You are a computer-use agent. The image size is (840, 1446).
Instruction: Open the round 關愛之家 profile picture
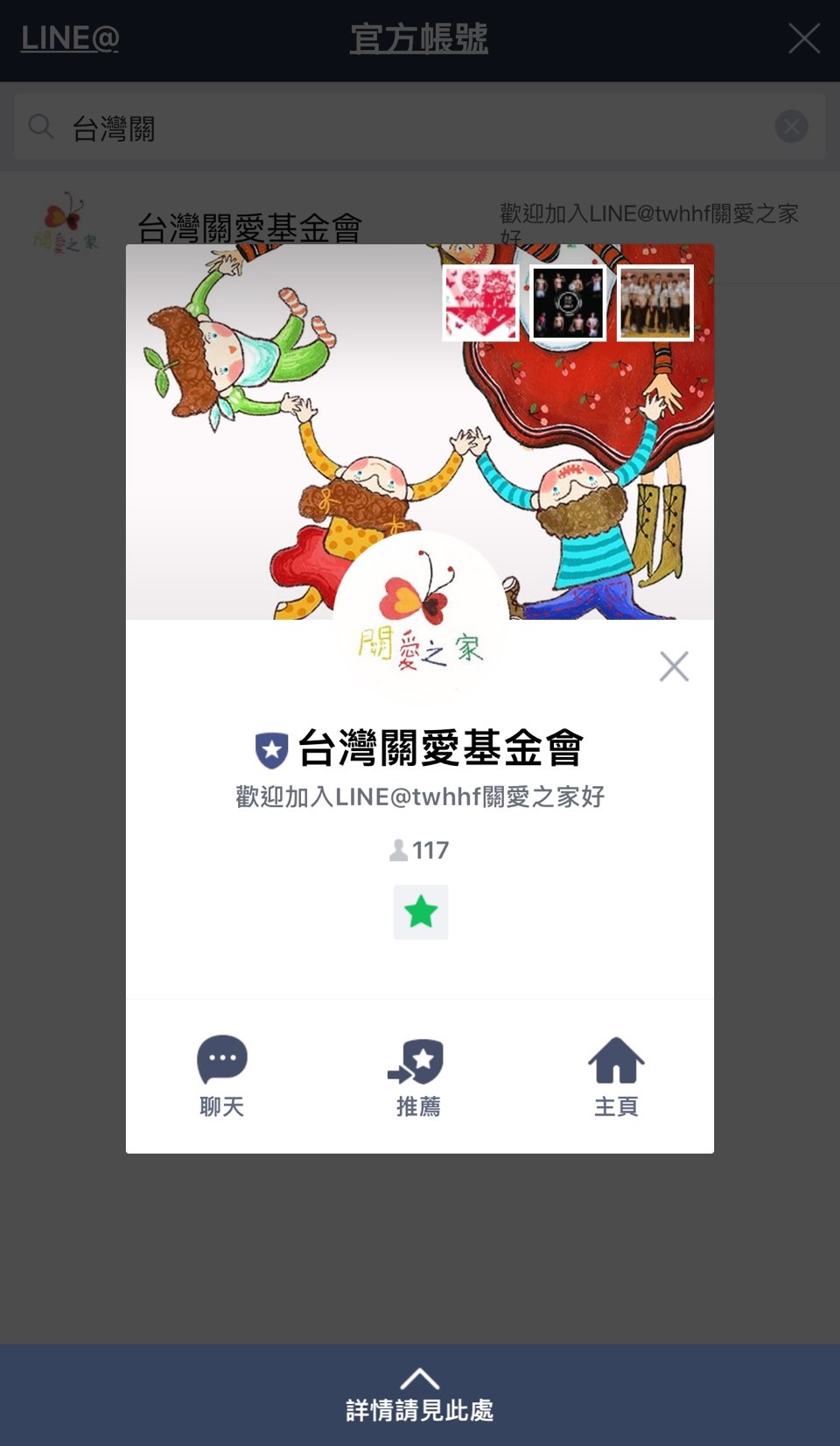pos(420,617)
